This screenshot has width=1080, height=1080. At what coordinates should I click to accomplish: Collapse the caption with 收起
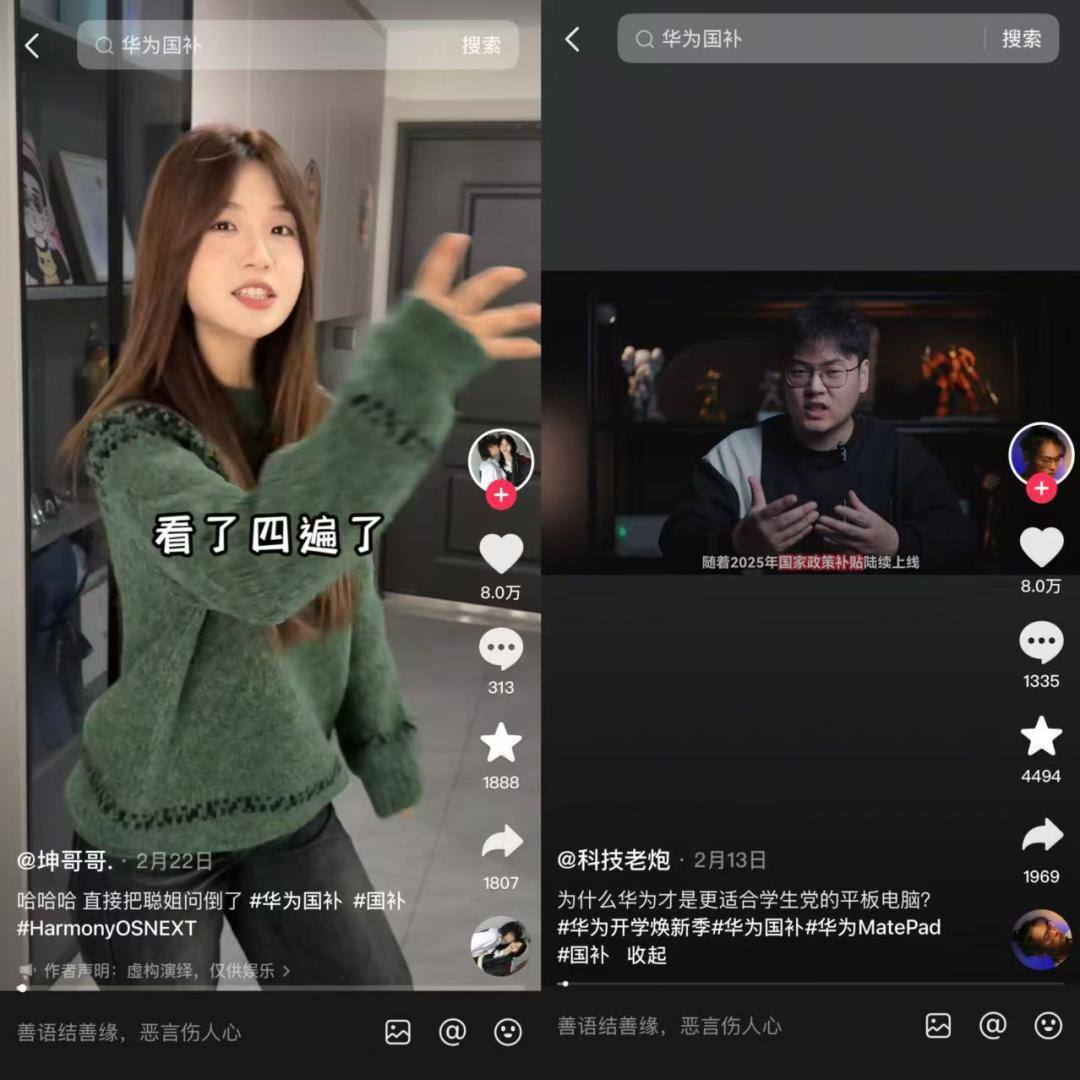647,955
